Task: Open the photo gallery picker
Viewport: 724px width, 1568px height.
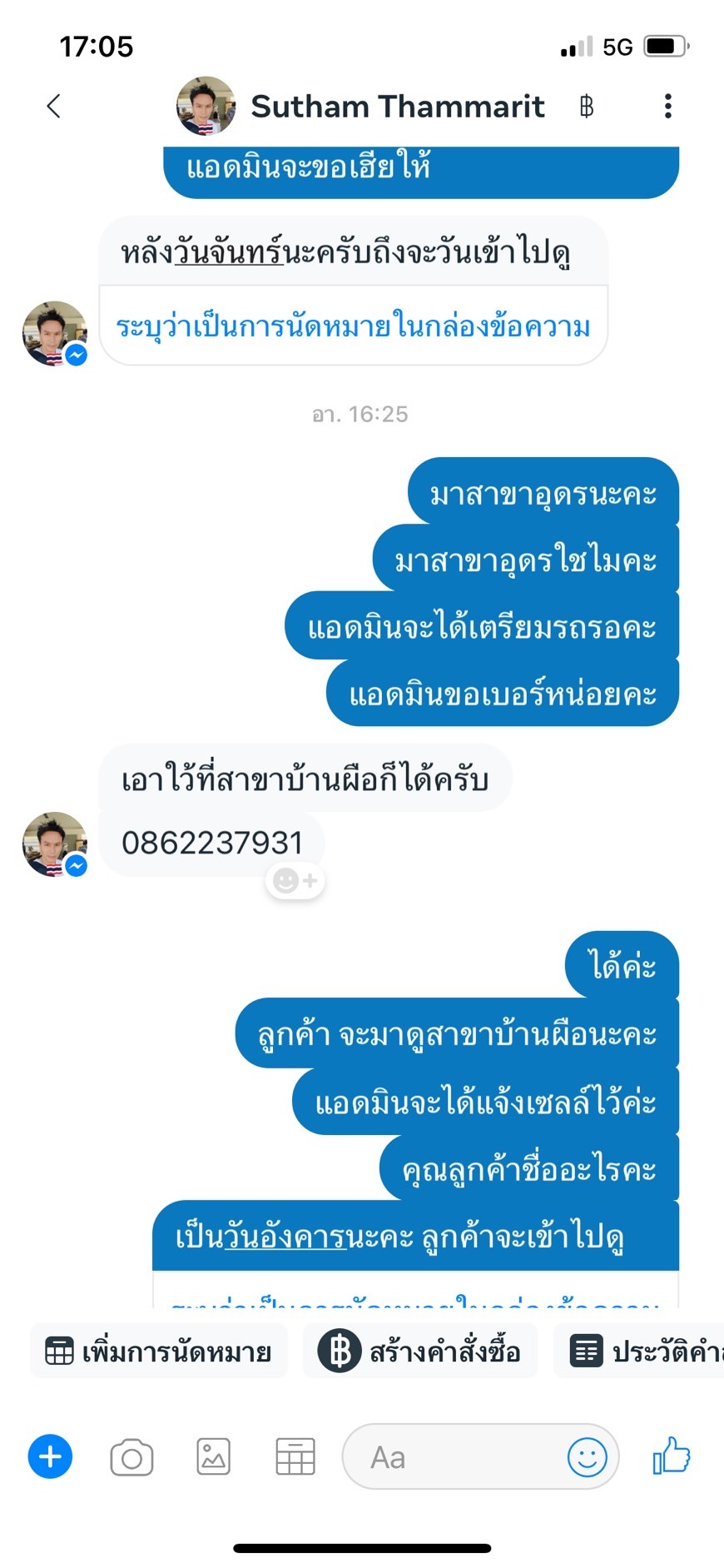Action: (213, 1457)
